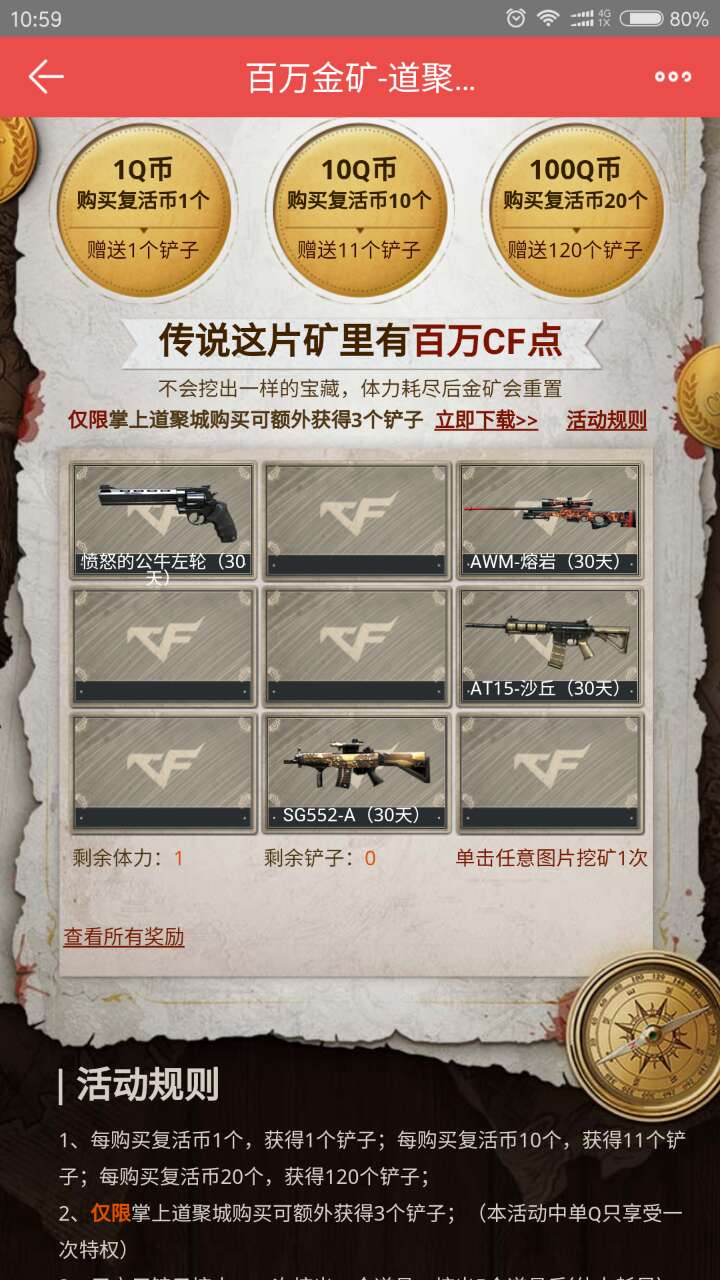The image size is (720, 1280).
Task: Open the 活动规则 link
Action: click(x=607, y=420)
